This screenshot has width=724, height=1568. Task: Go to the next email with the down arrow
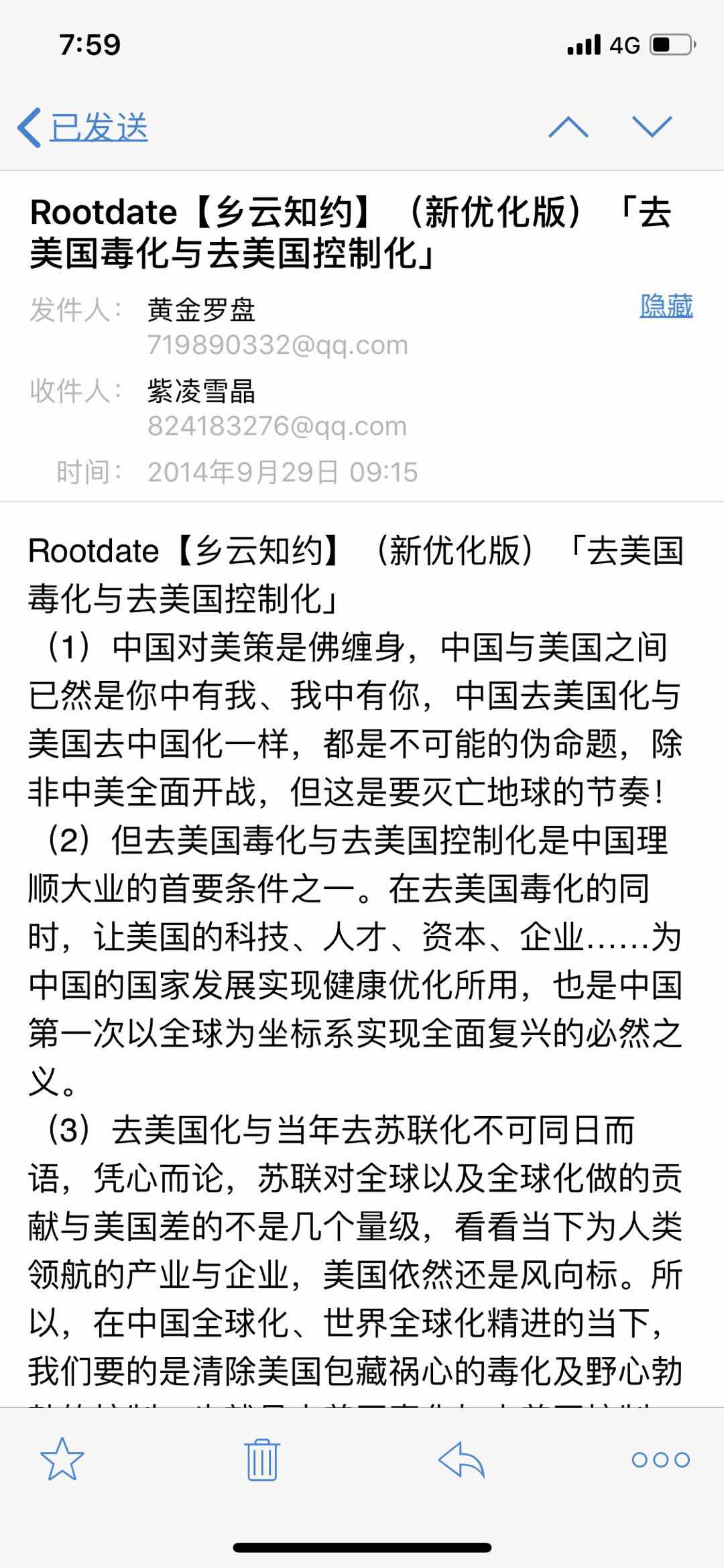coord(652,127)
